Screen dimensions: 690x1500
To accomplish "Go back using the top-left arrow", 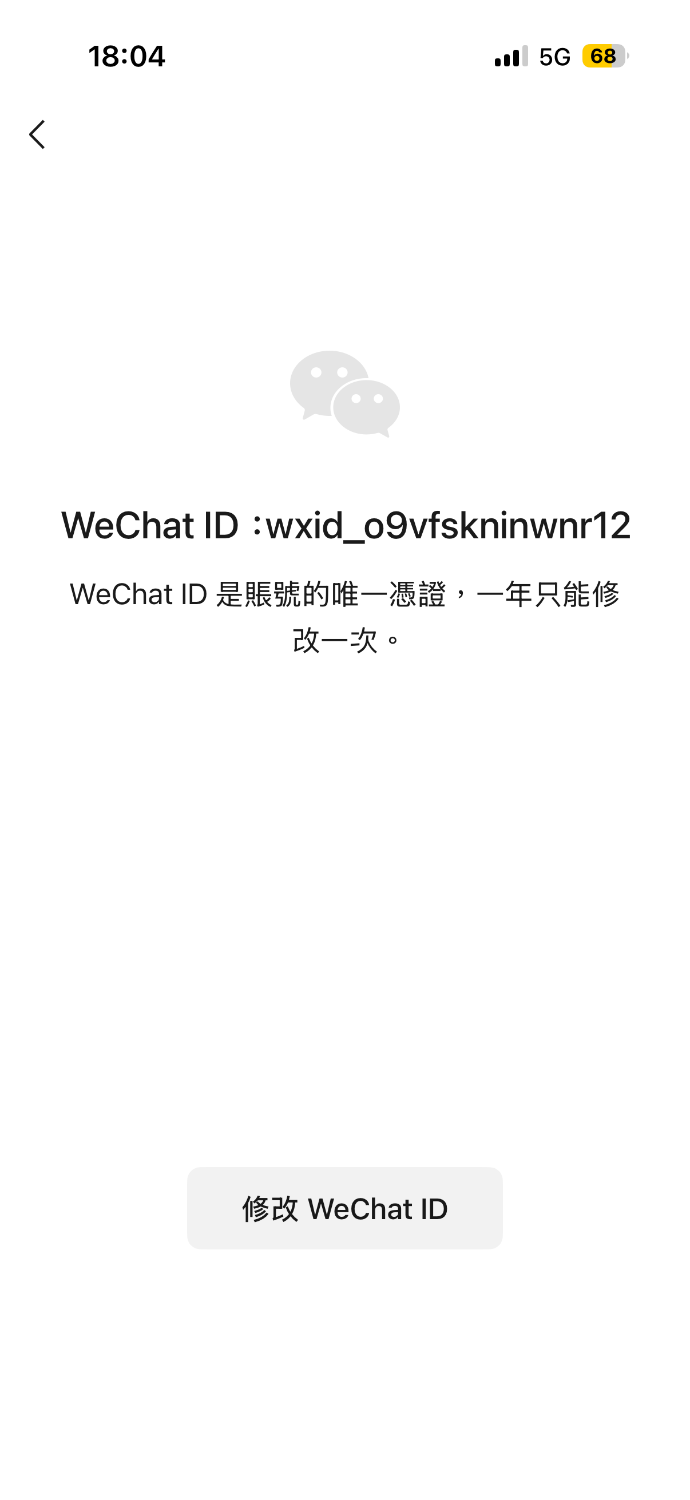I will 37,135.
